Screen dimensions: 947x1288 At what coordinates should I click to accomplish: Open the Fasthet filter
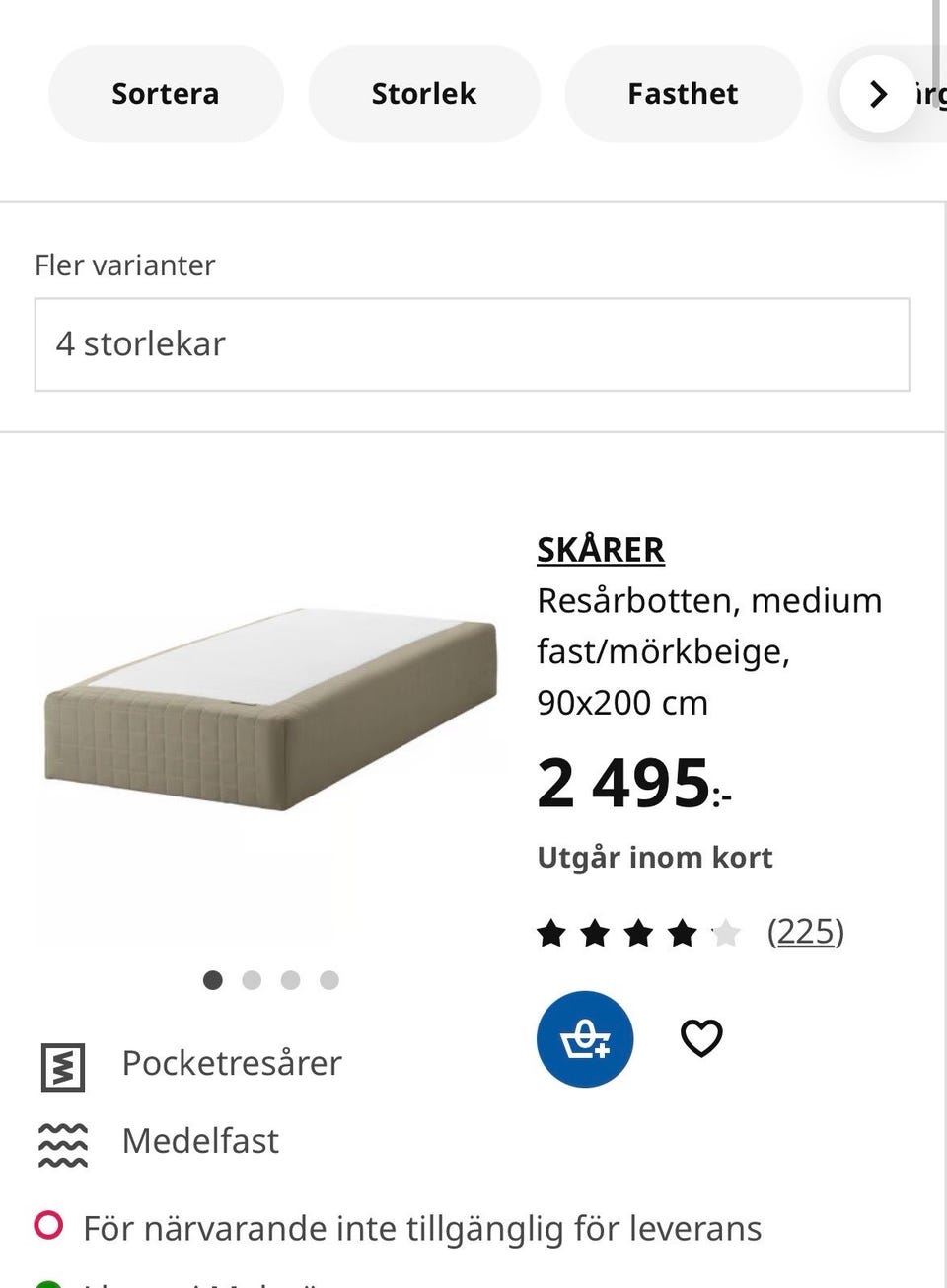pyautogui.click(x=683, y=94)
